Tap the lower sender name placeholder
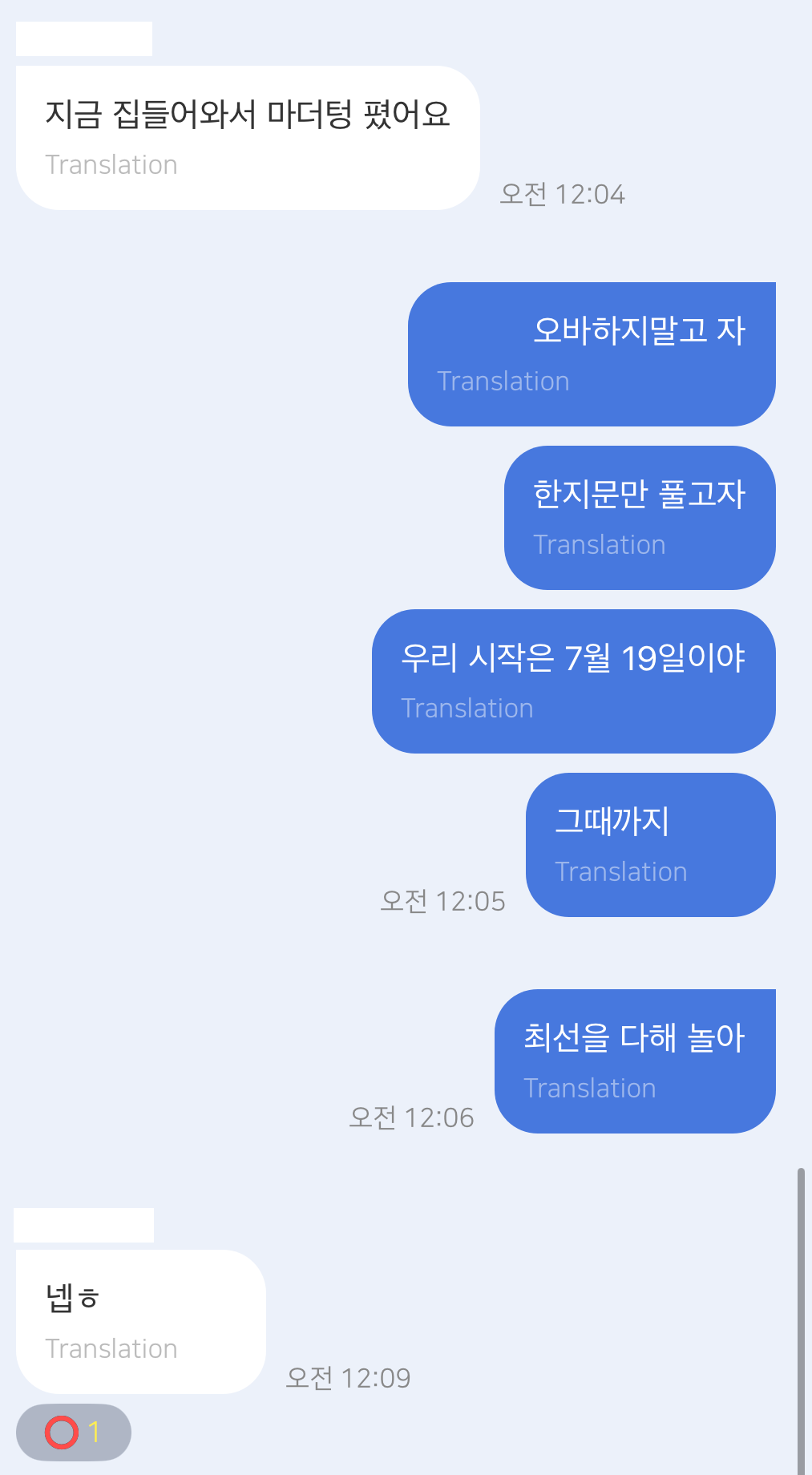The image size is (812, 1475). click(x=84, y=1226)
